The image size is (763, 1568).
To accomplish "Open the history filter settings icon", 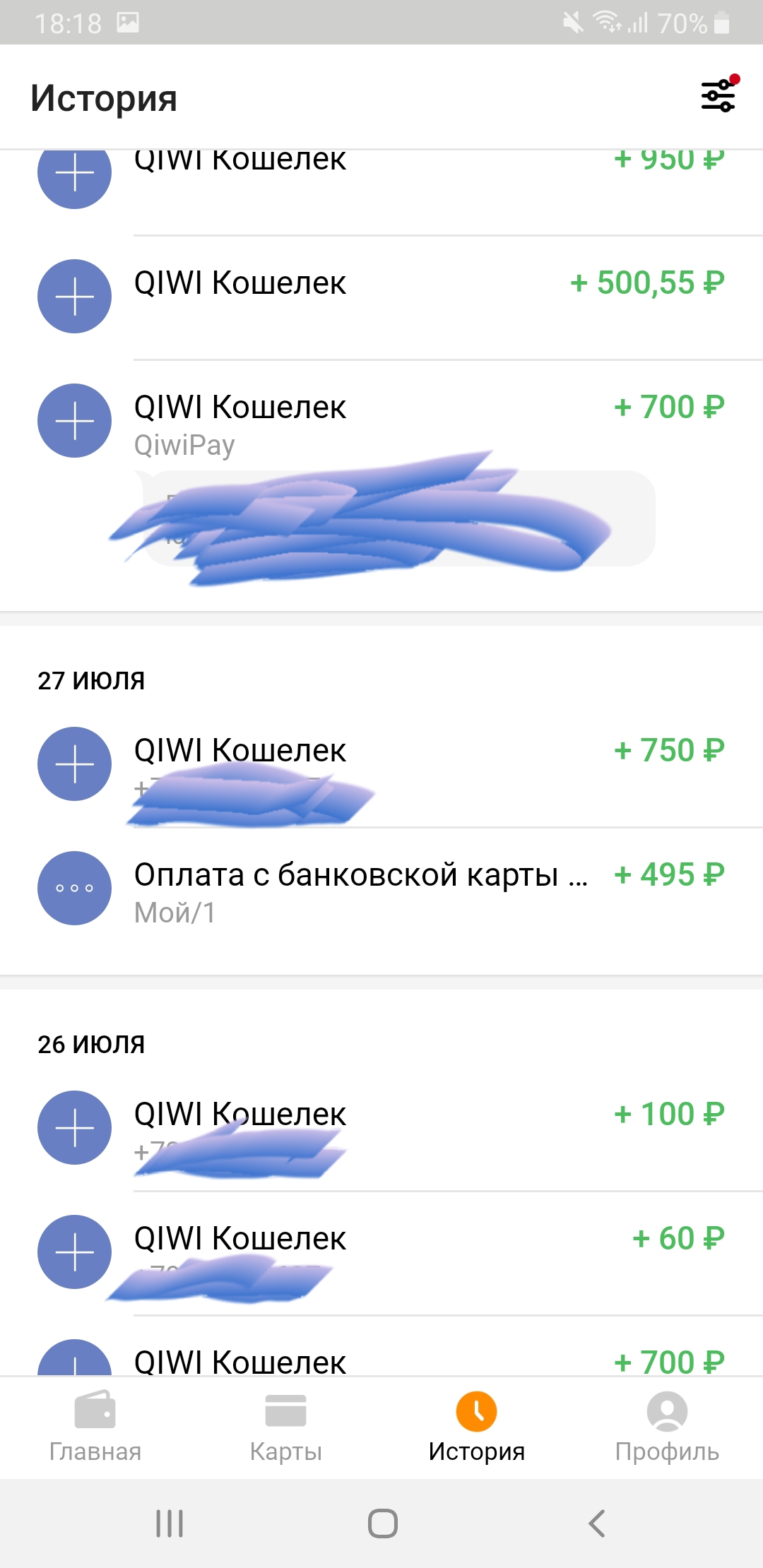I will tap(718, 95).
